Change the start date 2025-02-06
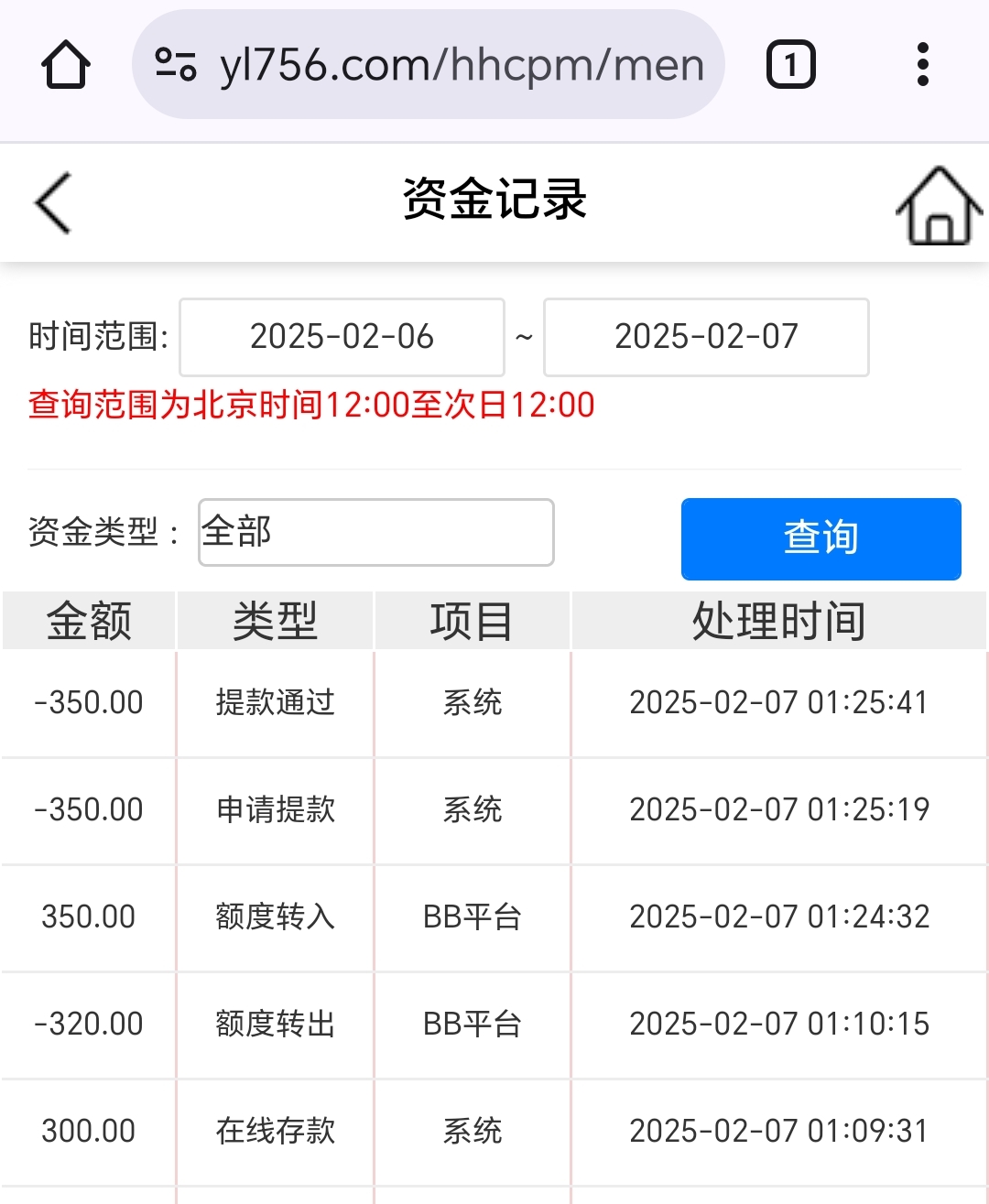989x1204 pixels. click(x=342, y=337)
